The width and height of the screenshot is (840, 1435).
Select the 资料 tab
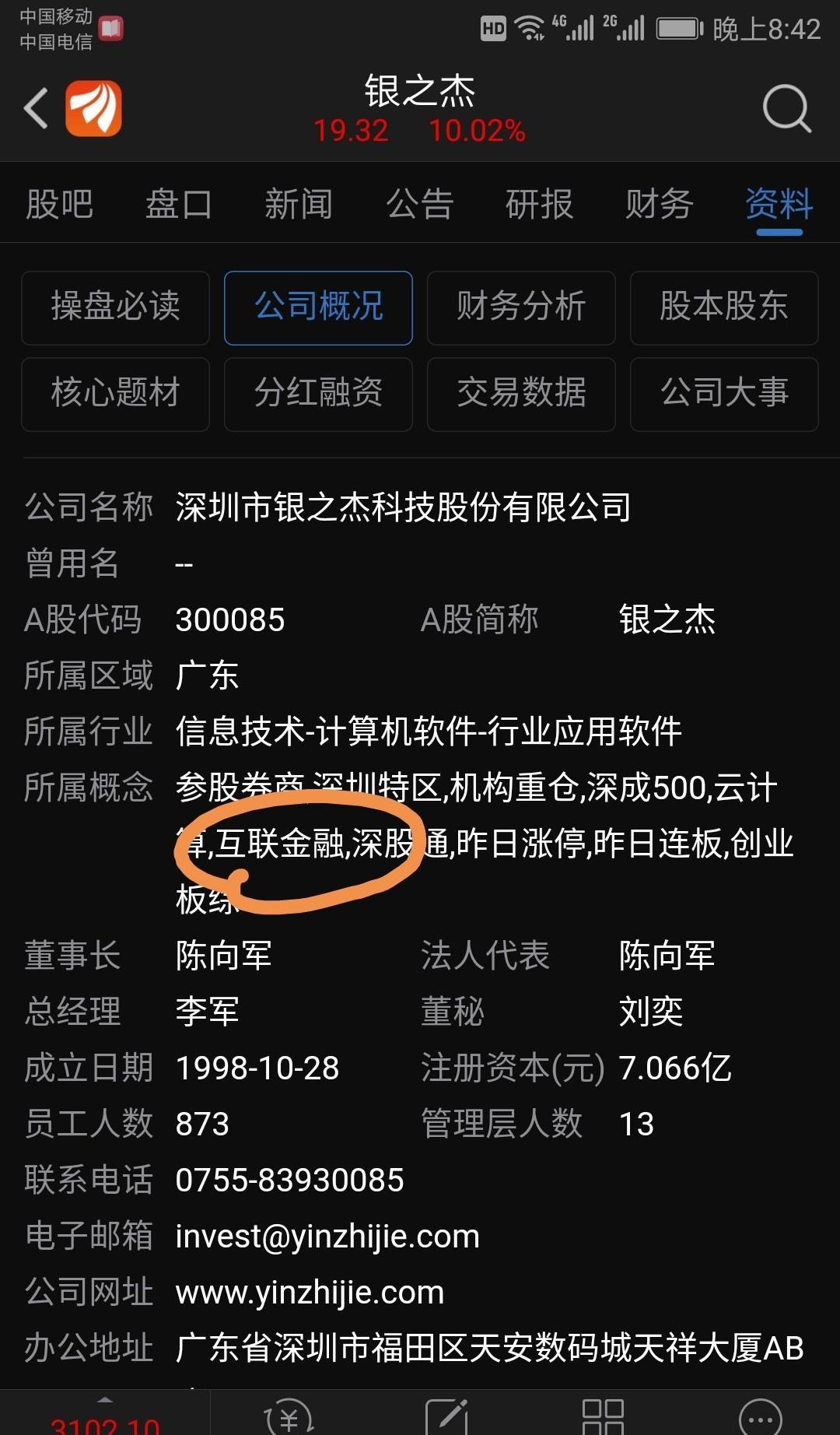[779, 205]
